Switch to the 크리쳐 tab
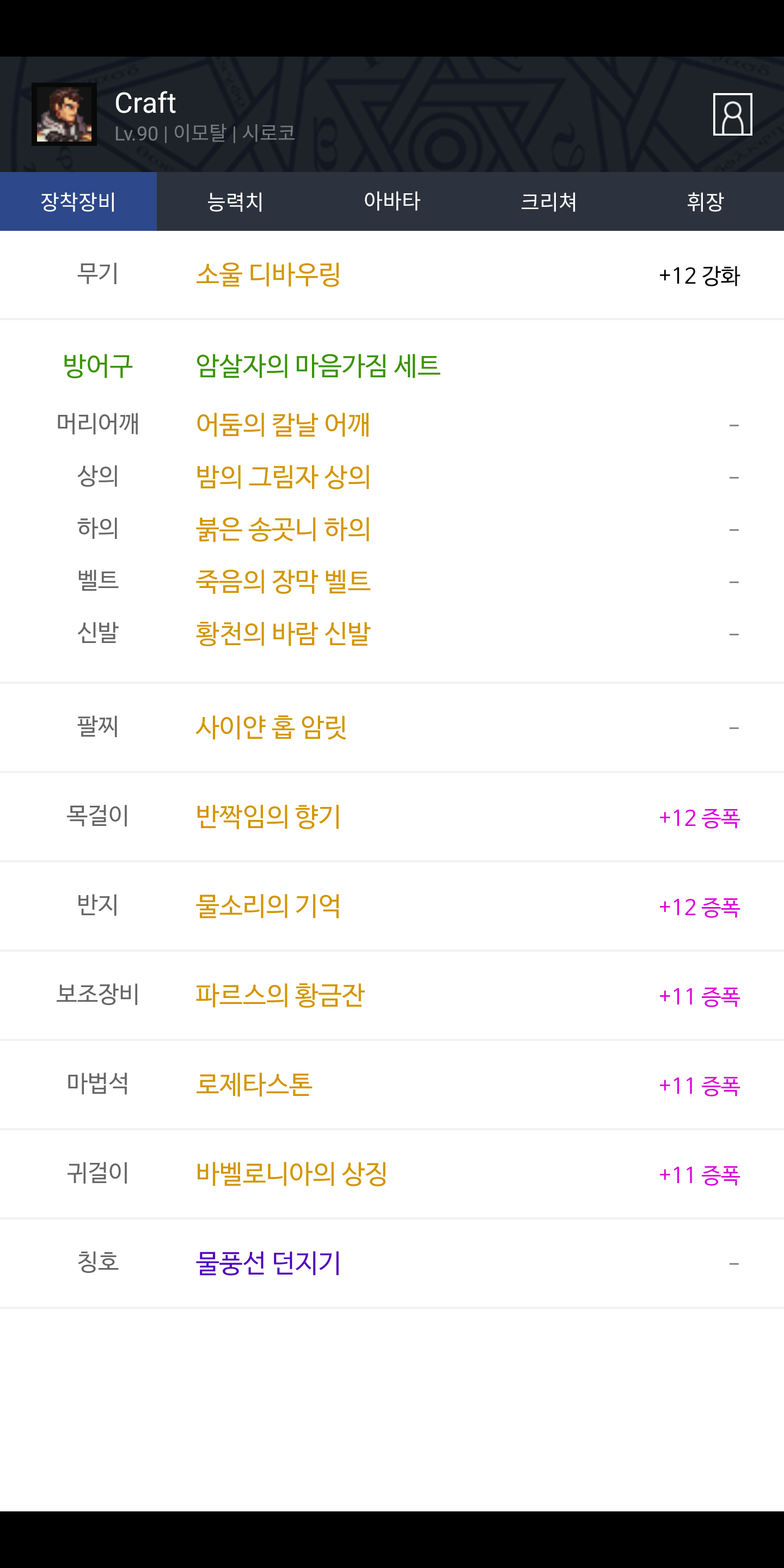The height and width of the screenshot is (1568, 784). [x=548, y=201]
